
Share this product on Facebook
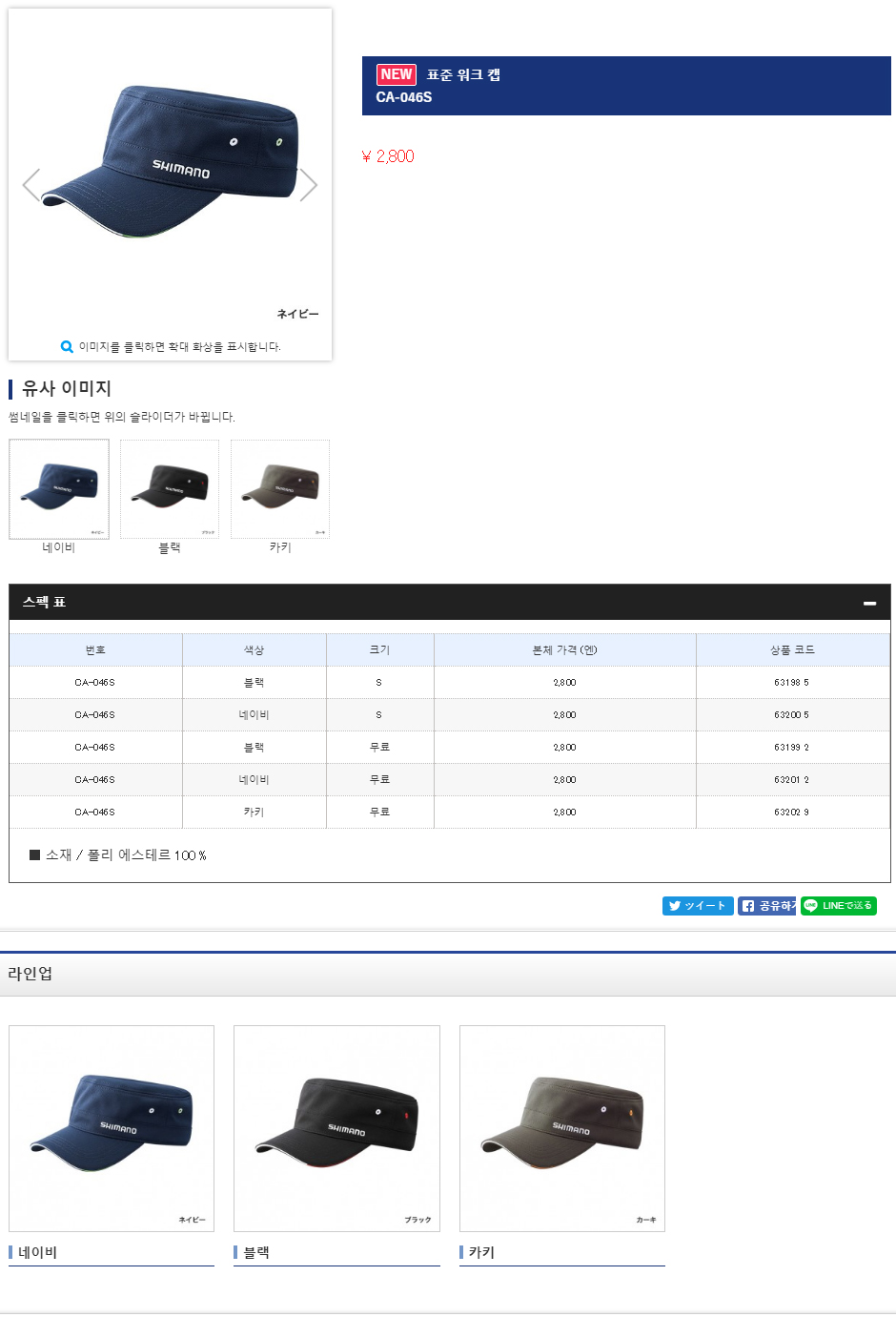(x=766, y=906)
